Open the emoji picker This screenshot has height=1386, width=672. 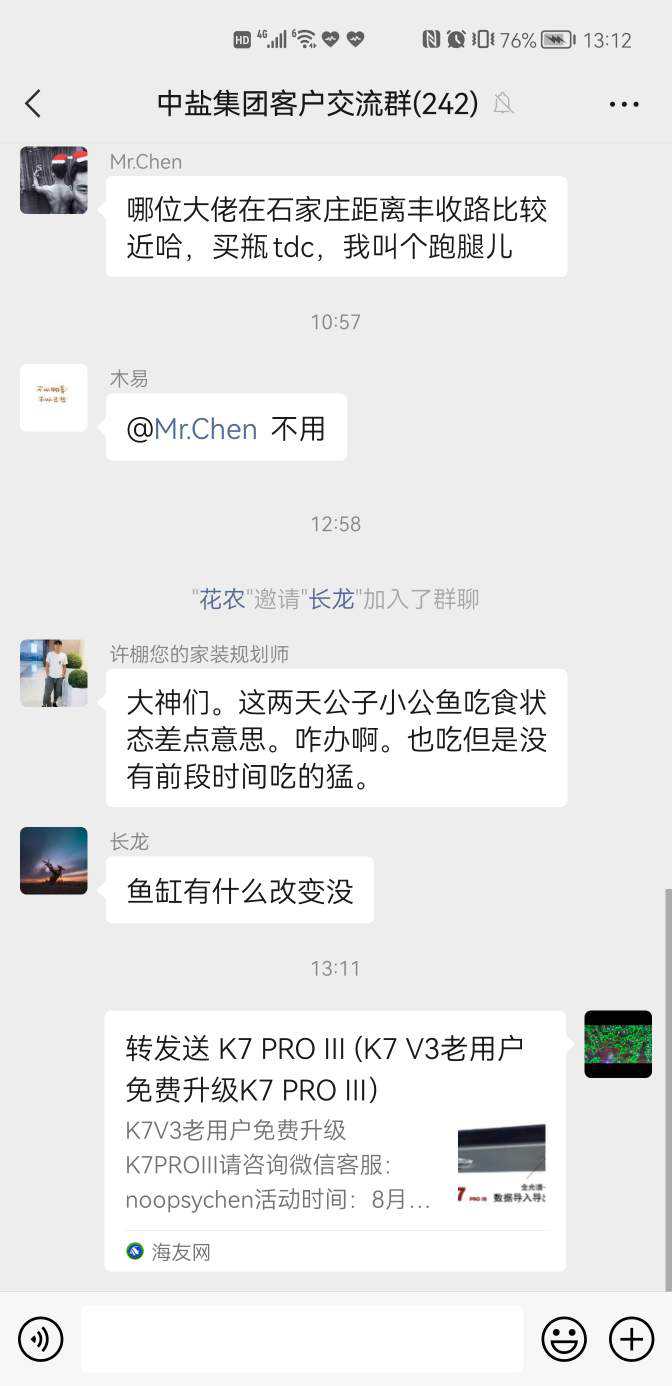point(564,1339)
